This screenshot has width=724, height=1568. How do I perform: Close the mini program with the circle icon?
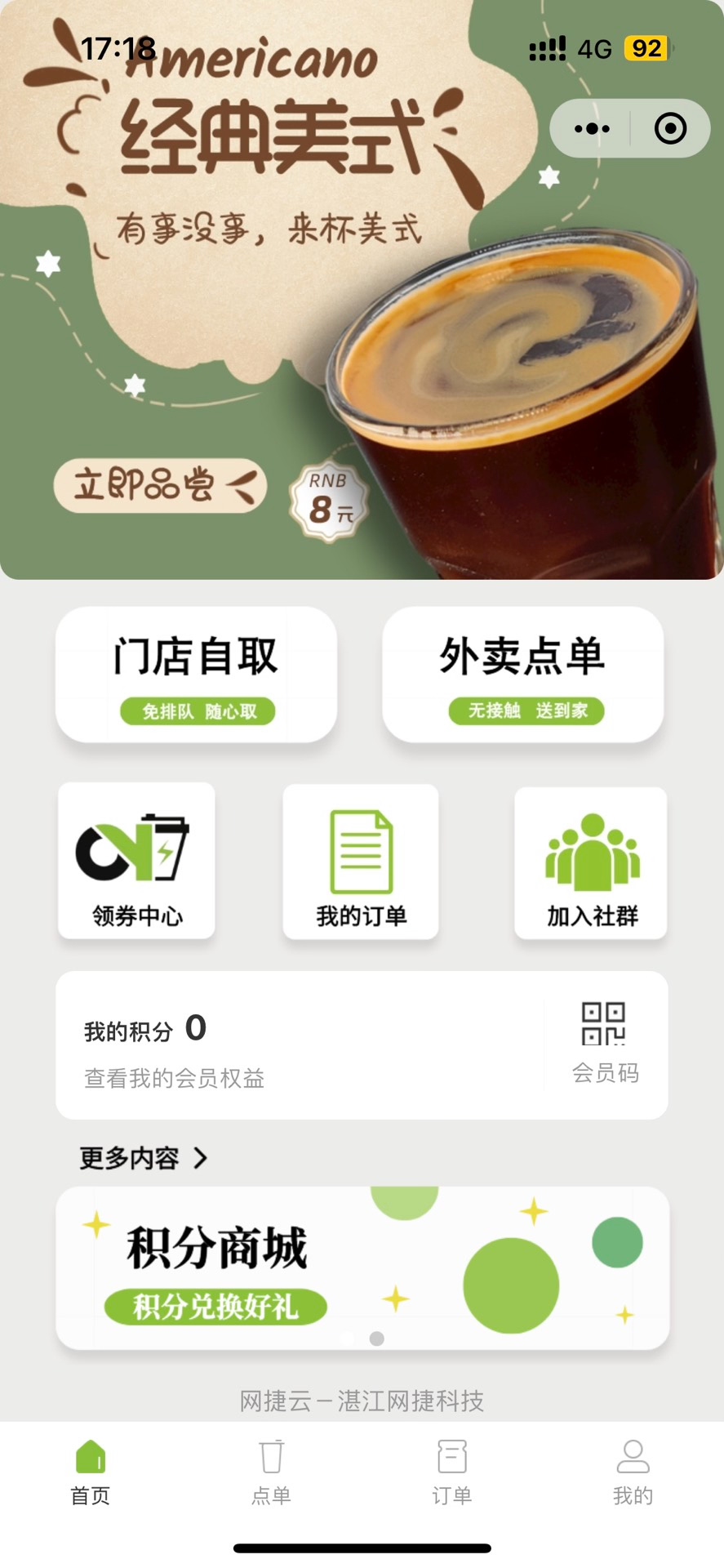click(x=670, y=129)
